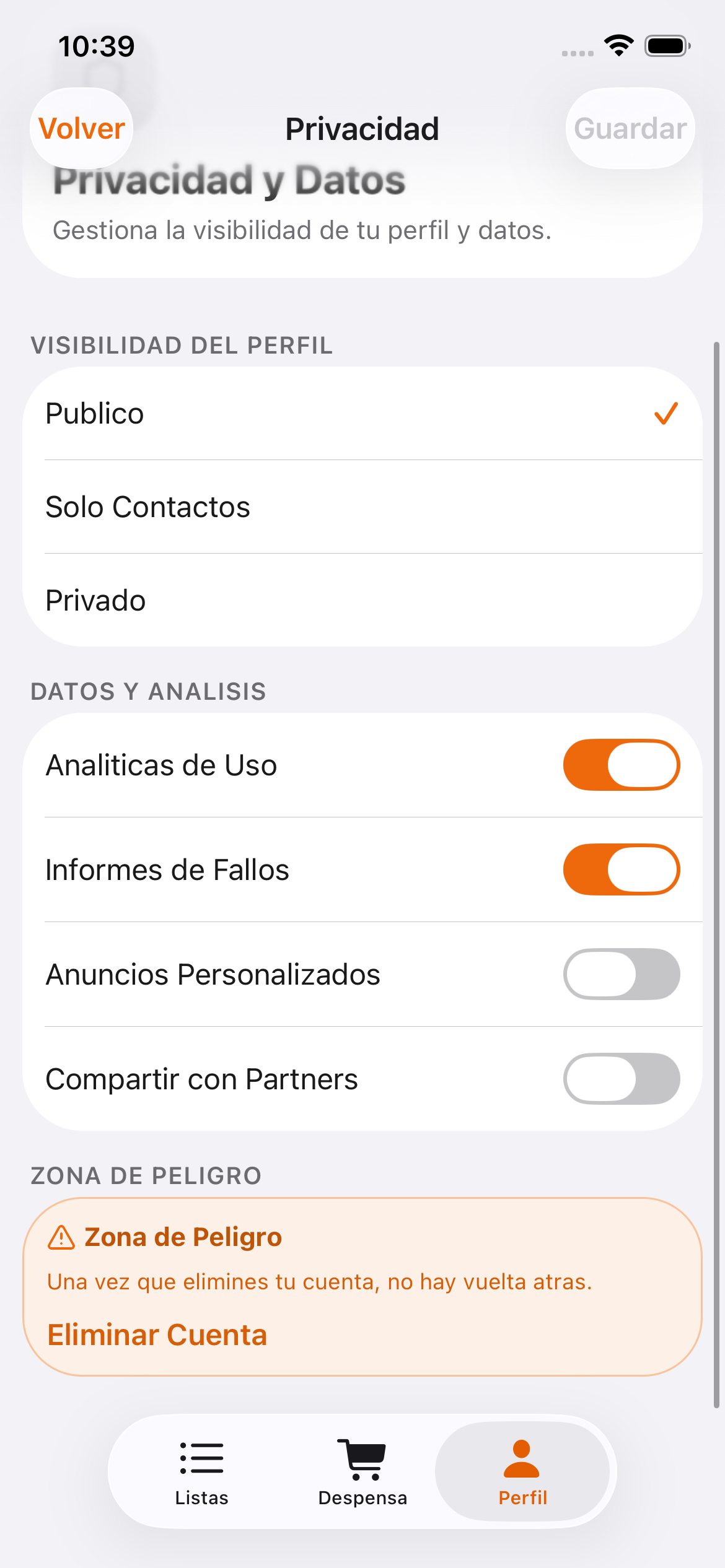Screen dimensions: 725x1568
Task: Click the cellular signal dots icon
Action: [x=578, y=53]
